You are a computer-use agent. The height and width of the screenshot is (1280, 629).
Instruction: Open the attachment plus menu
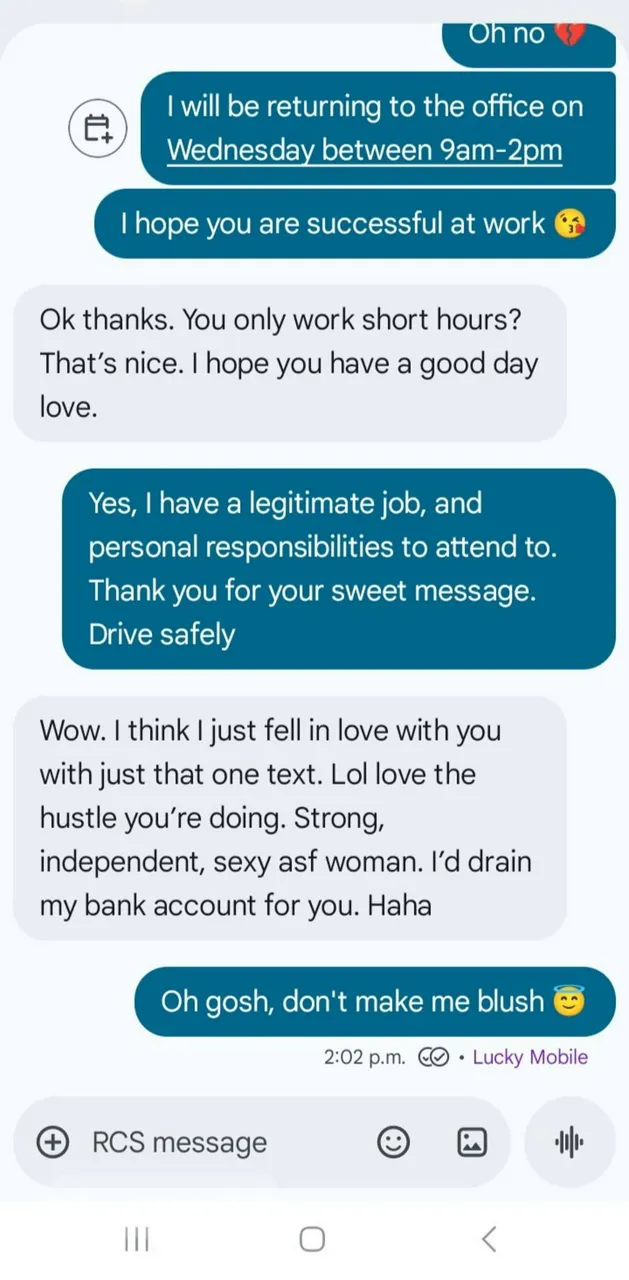click(53, 1141)
